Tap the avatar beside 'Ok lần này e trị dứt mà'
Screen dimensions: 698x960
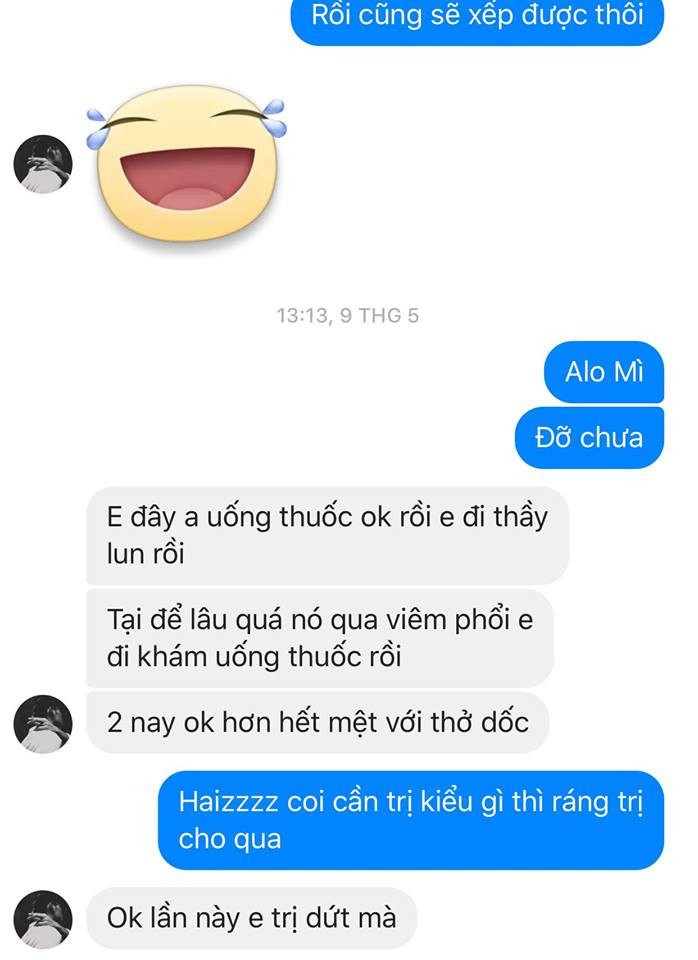coord(44,918)
